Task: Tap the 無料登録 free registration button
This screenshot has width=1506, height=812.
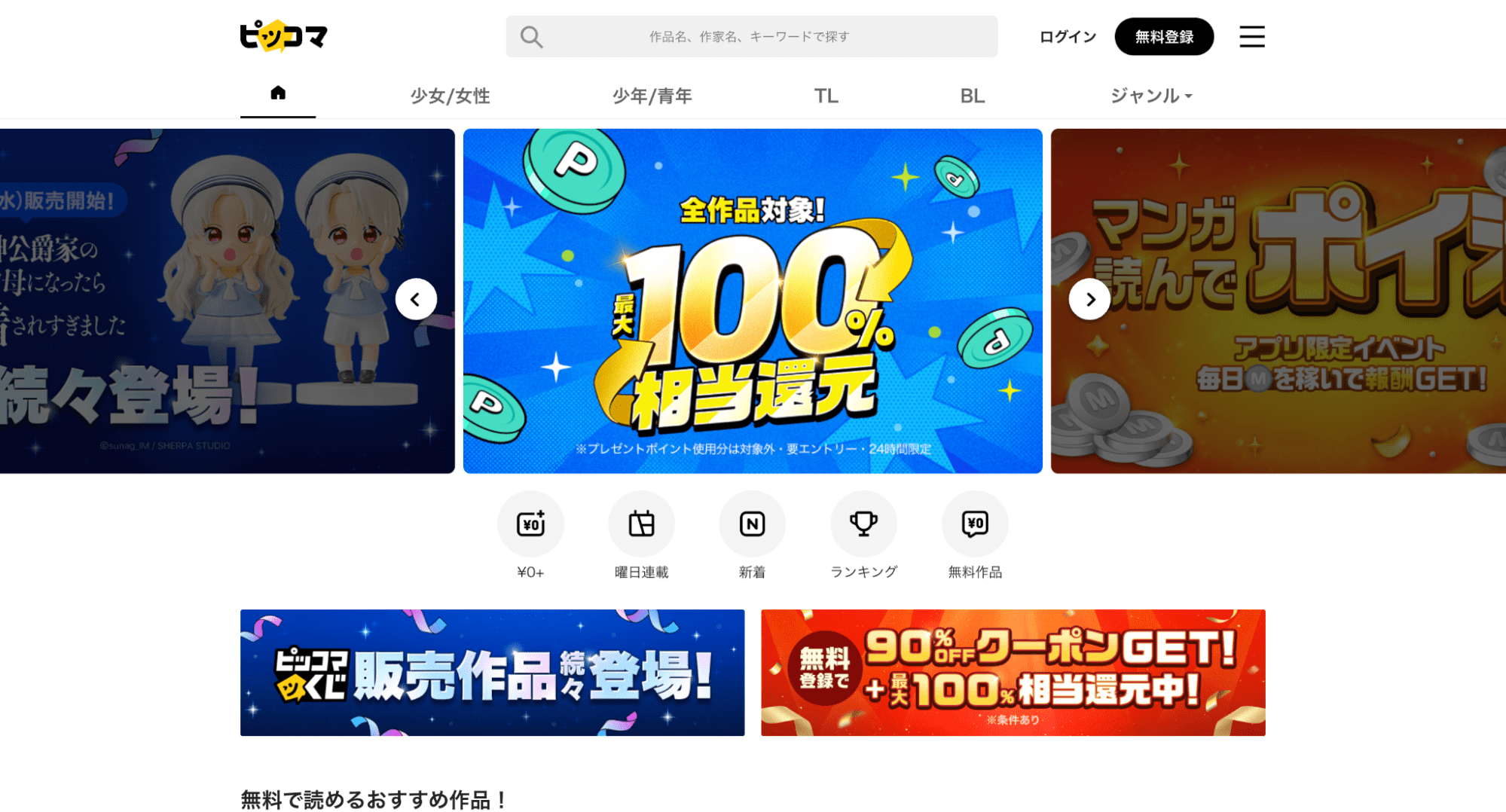Action: (x=1163, y=37)
